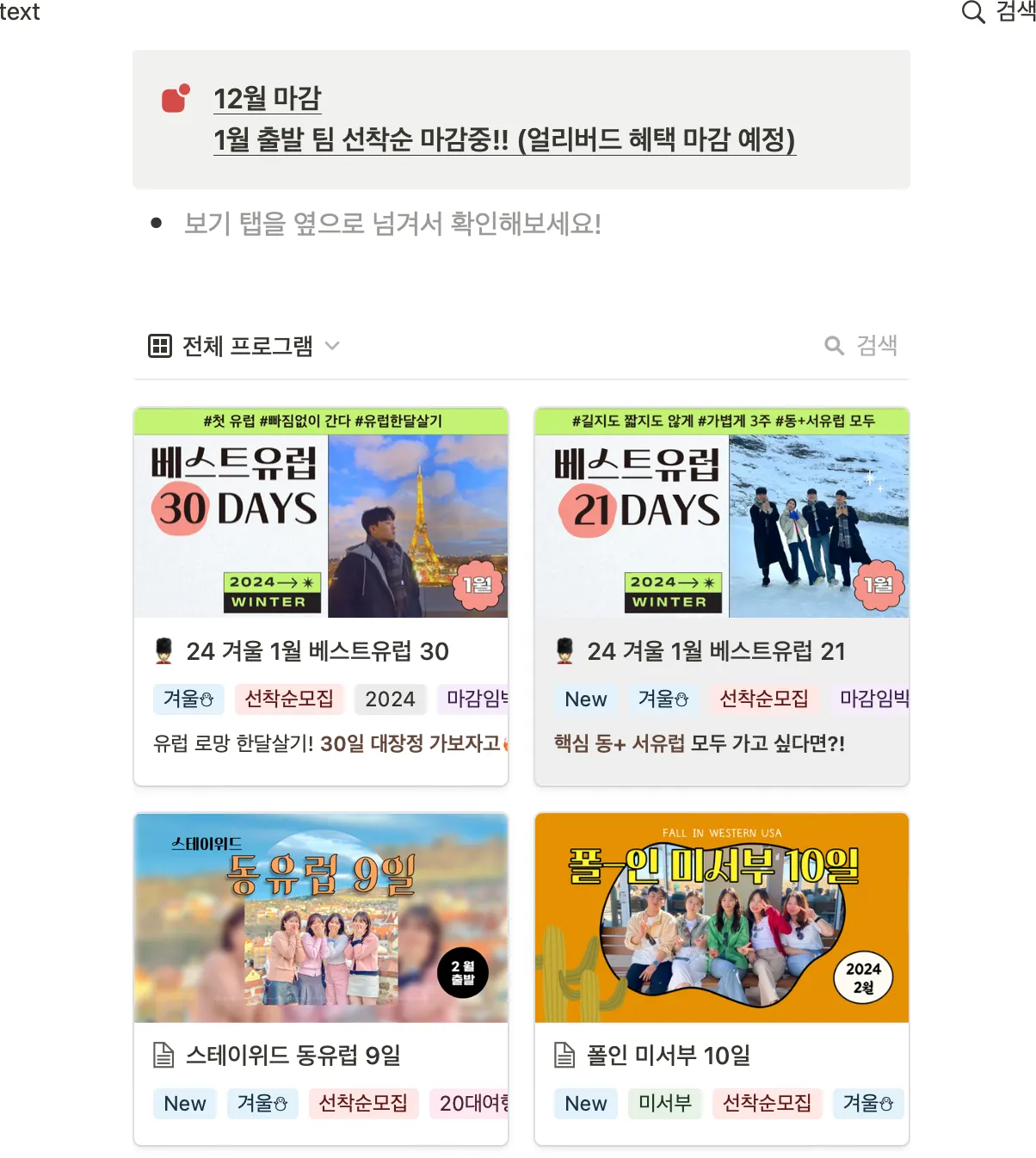The width and height of the screenshot is (1036, 1158).
Task: Open the 12월 마감 link
Action: [267, 98]
